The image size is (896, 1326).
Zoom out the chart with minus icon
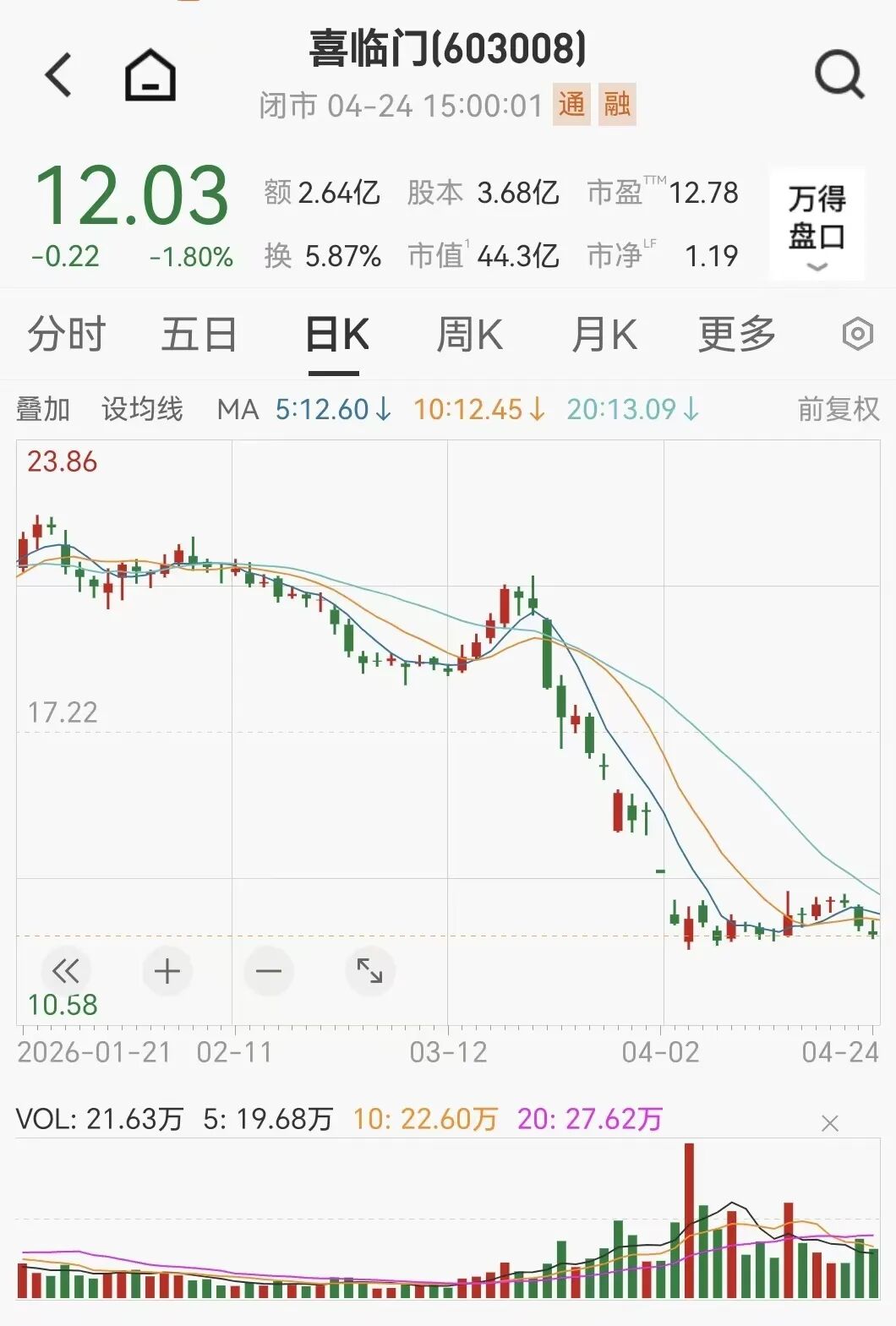point(268,972)
